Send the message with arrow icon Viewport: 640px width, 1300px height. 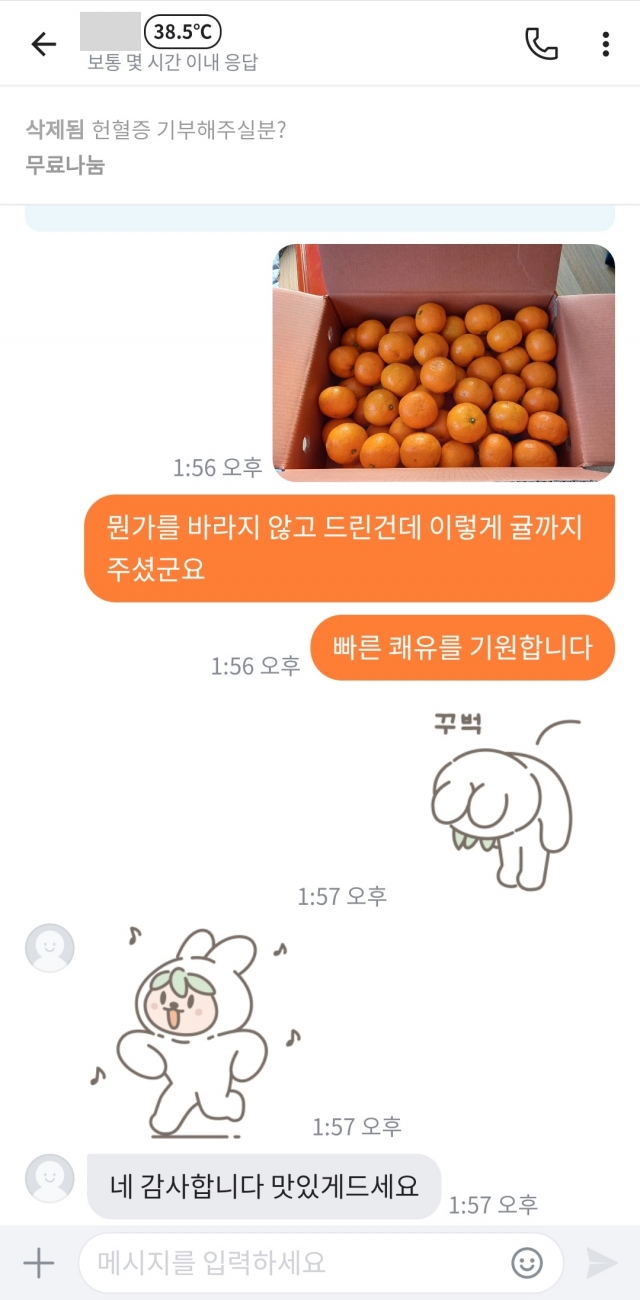[x=601, y=1263]
